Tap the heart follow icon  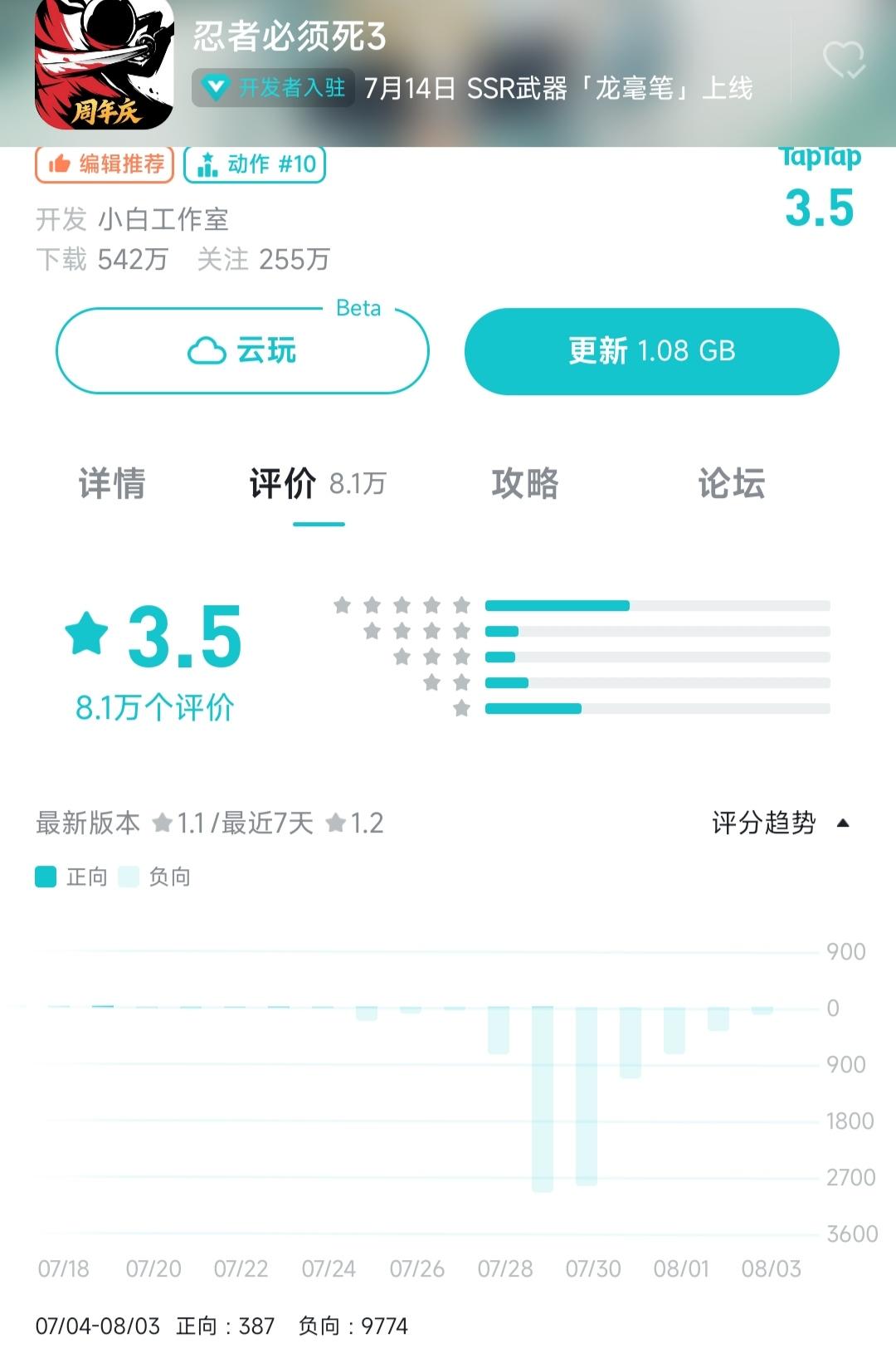[x=843, y=60]
